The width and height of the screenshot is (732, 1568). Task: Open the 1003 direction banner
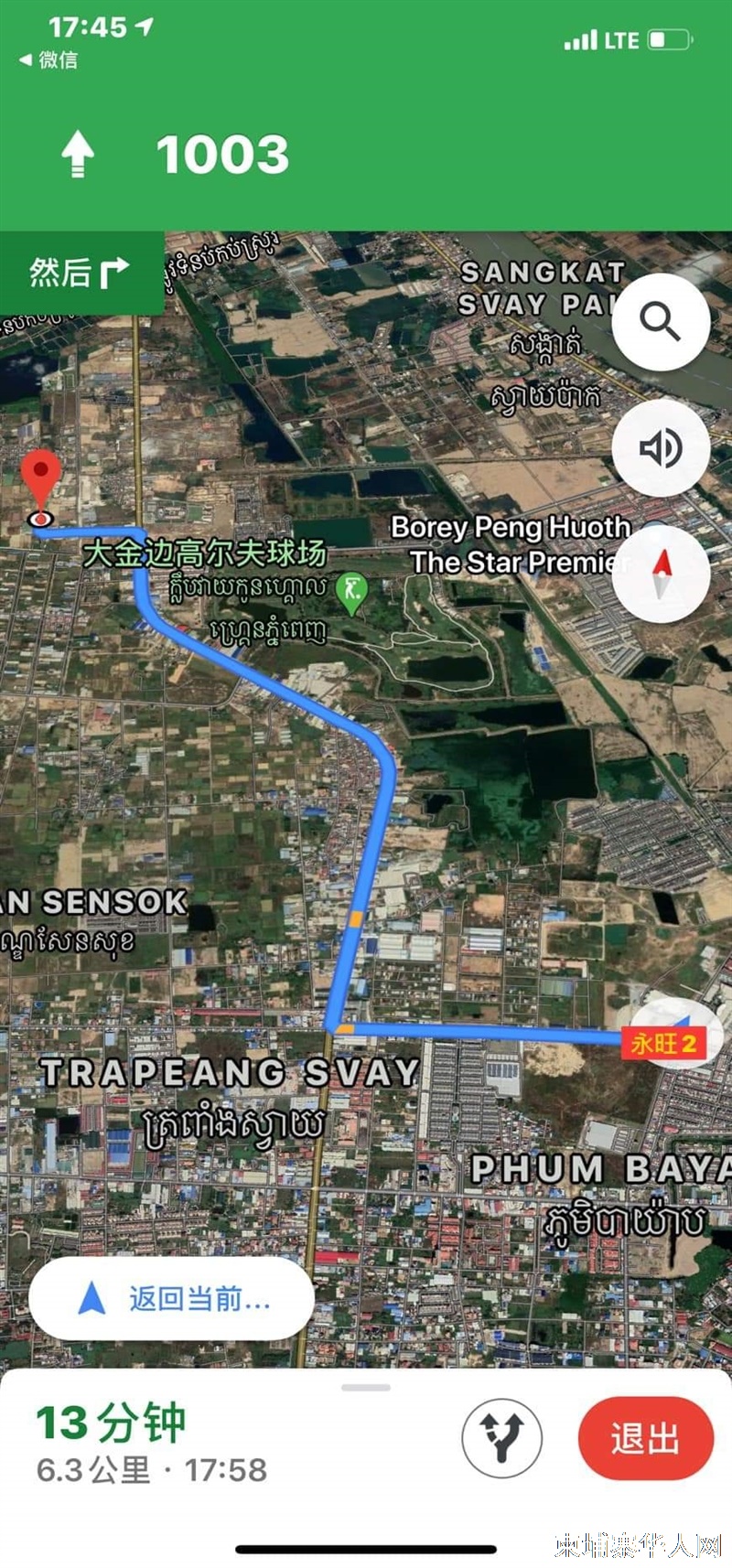(x=366, y=154)
